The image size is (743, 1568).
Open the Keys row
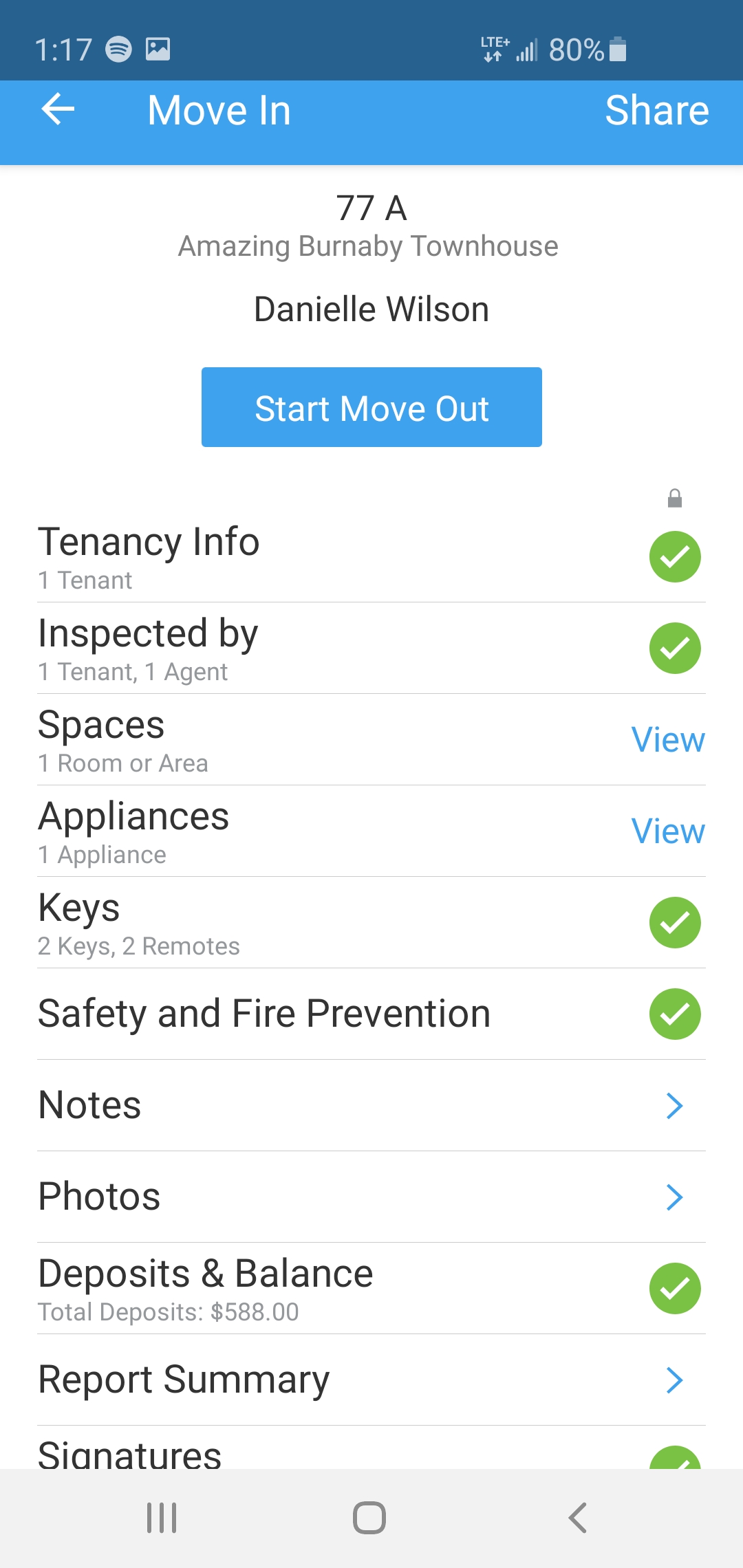tap(371, 923)
